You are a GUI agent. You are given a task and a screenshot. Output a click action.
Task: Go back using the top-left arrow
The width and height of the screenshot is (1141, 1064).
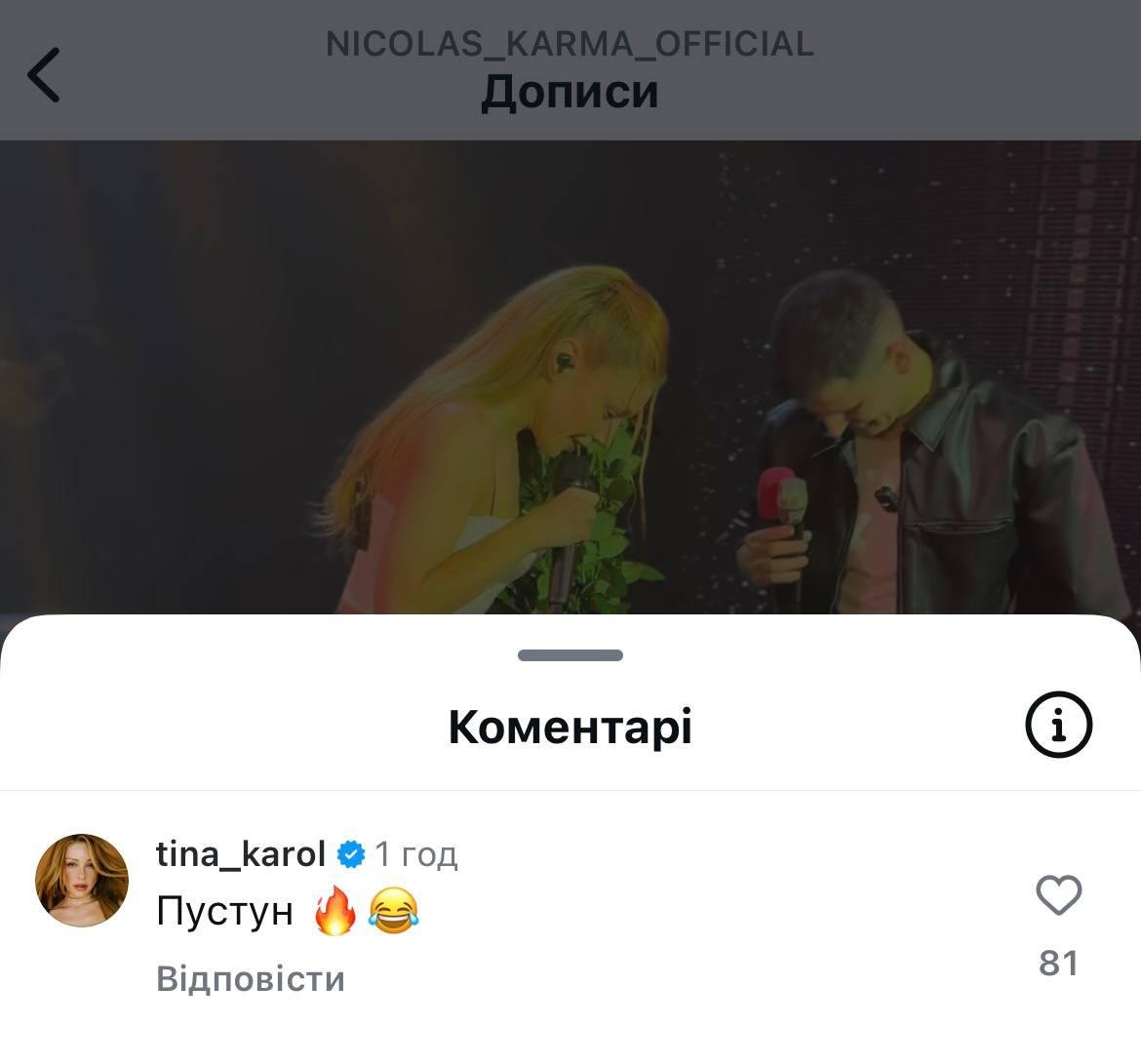click(x=44, y=74)
